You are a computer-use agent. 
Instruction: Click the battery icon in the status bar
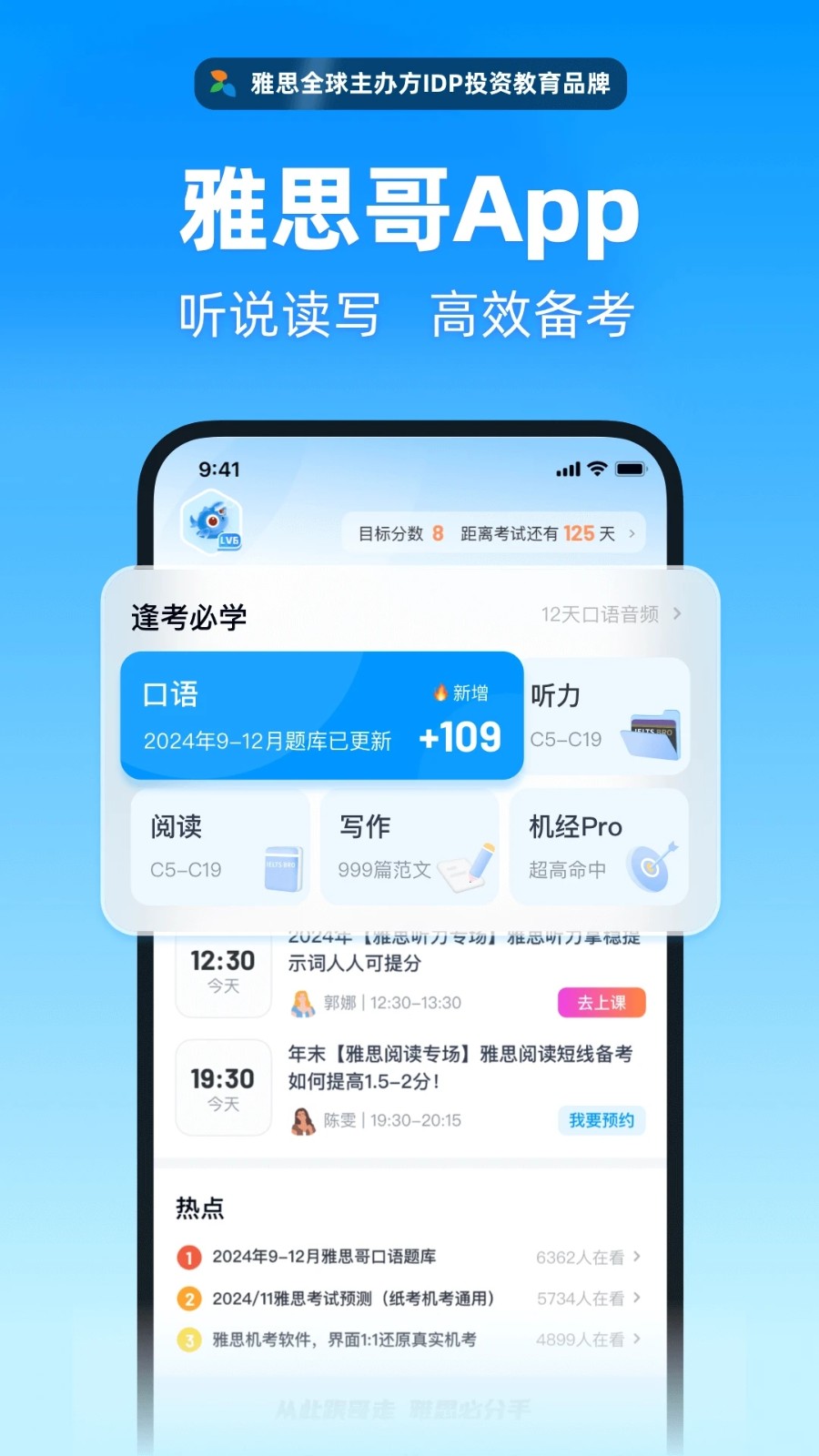point(628,470)
